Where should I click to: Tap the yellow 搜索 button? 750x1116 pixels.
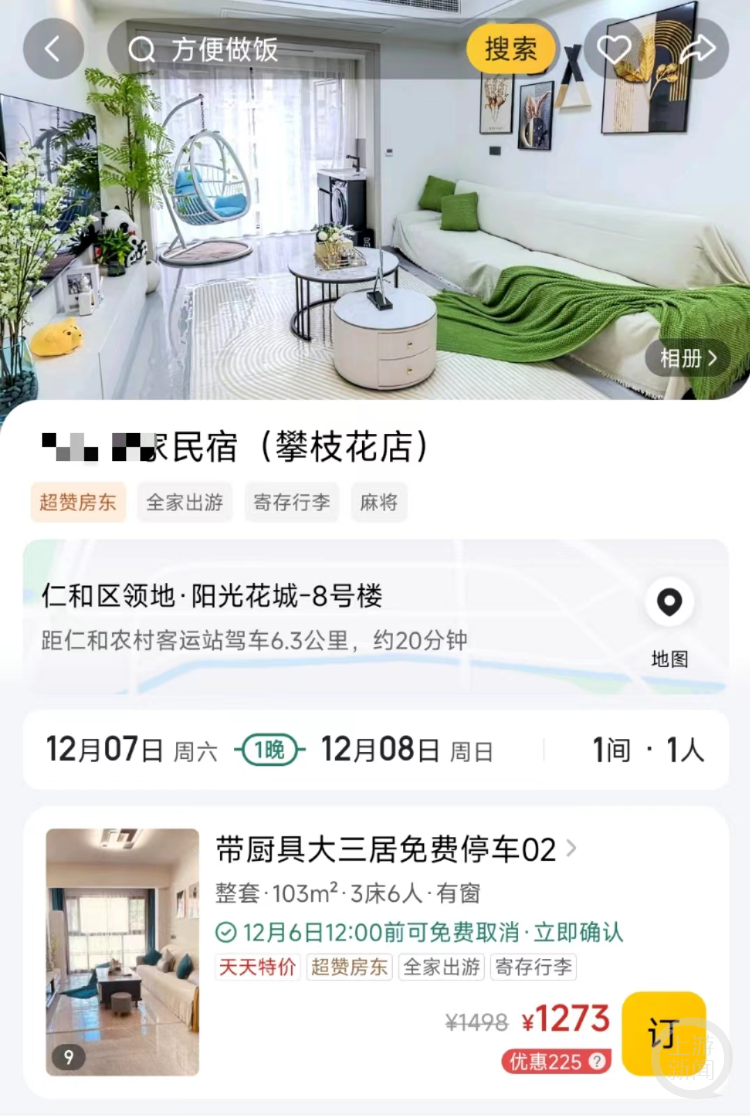pyautogui.click(x=511, y=49)
